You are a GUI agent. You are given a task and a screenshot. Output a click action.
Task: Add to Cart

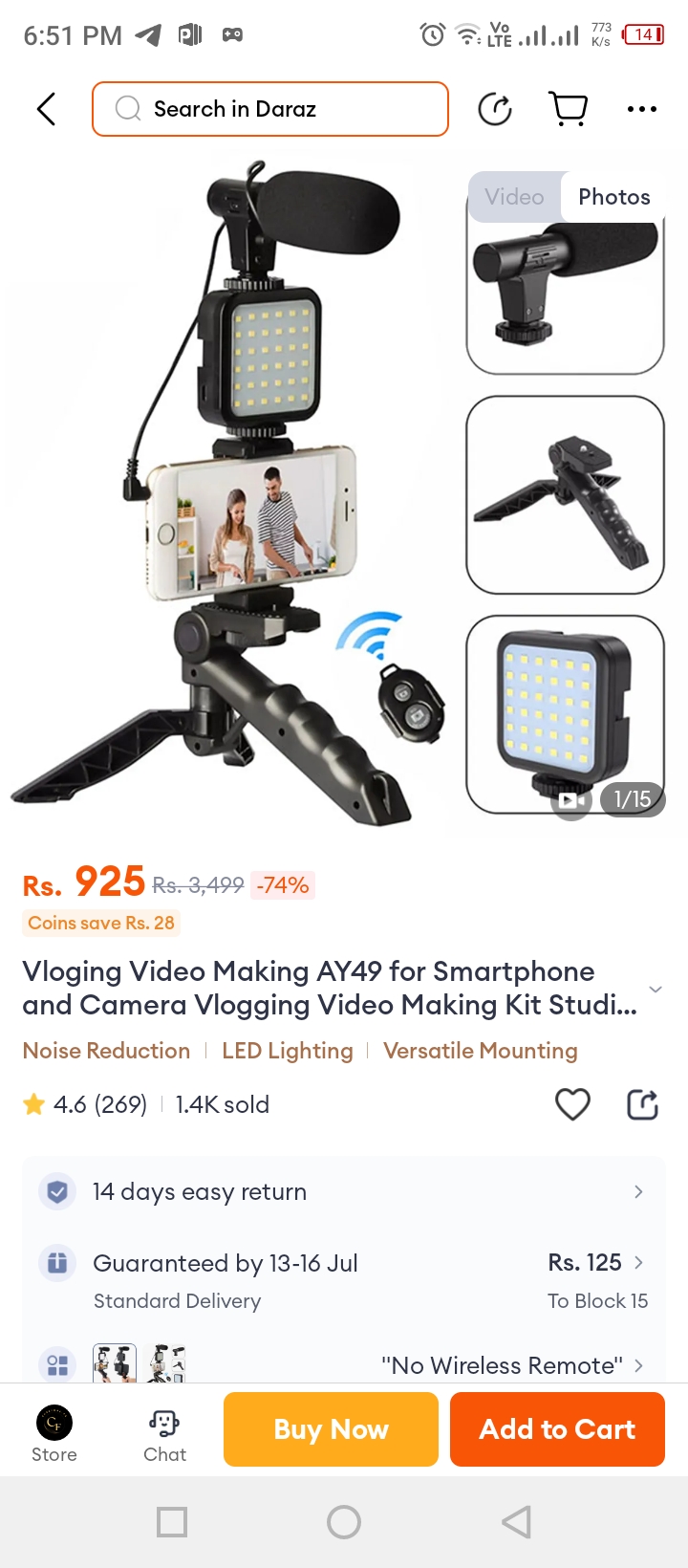point(557,1429)
